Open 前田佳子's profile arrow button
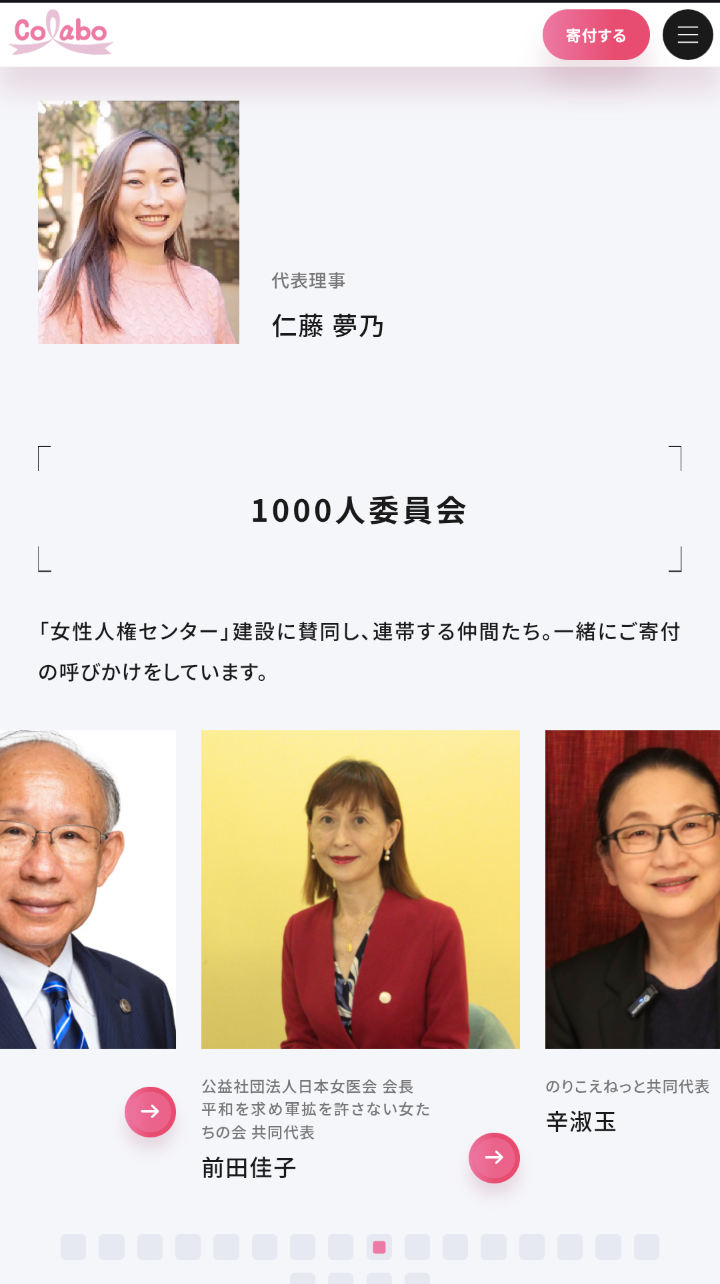720x1284 pixels. pos(494,1157)
